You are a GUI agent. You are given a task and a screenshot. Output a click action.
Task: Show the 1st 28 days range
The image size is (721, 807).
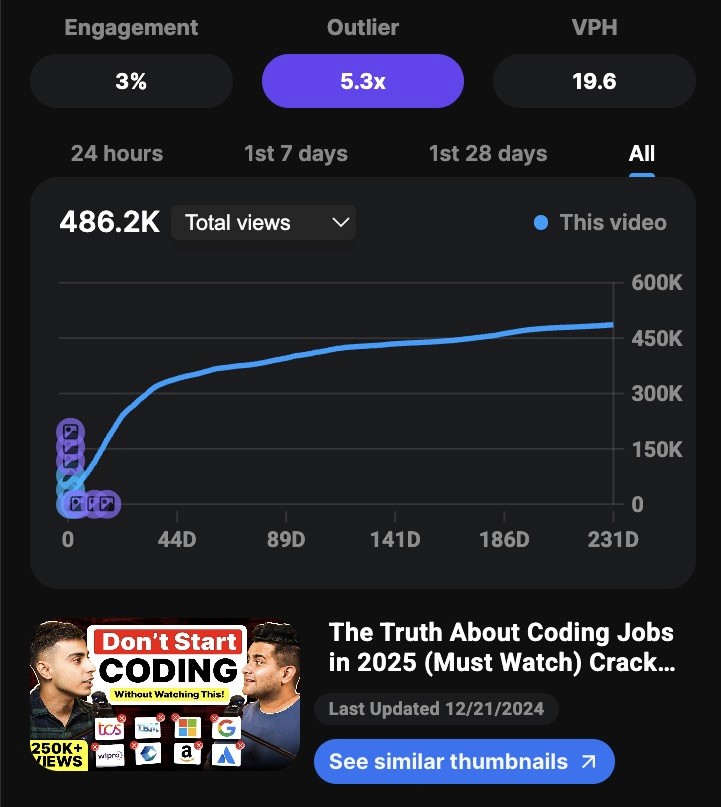tap(488, 154)
